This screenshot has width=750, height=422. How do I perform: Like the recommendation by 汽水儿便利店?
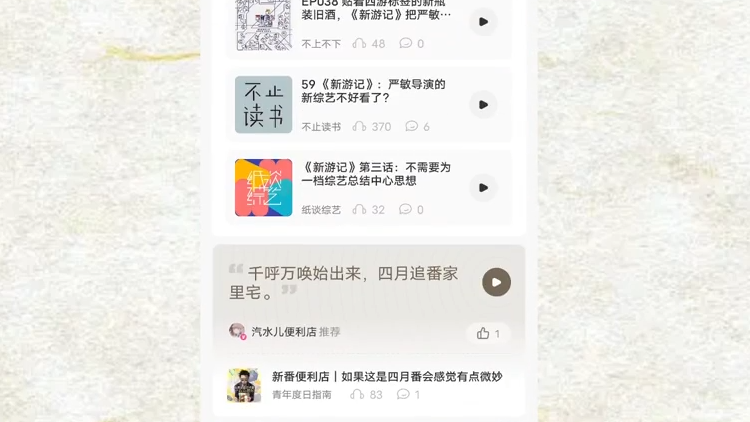click(488, 333)
